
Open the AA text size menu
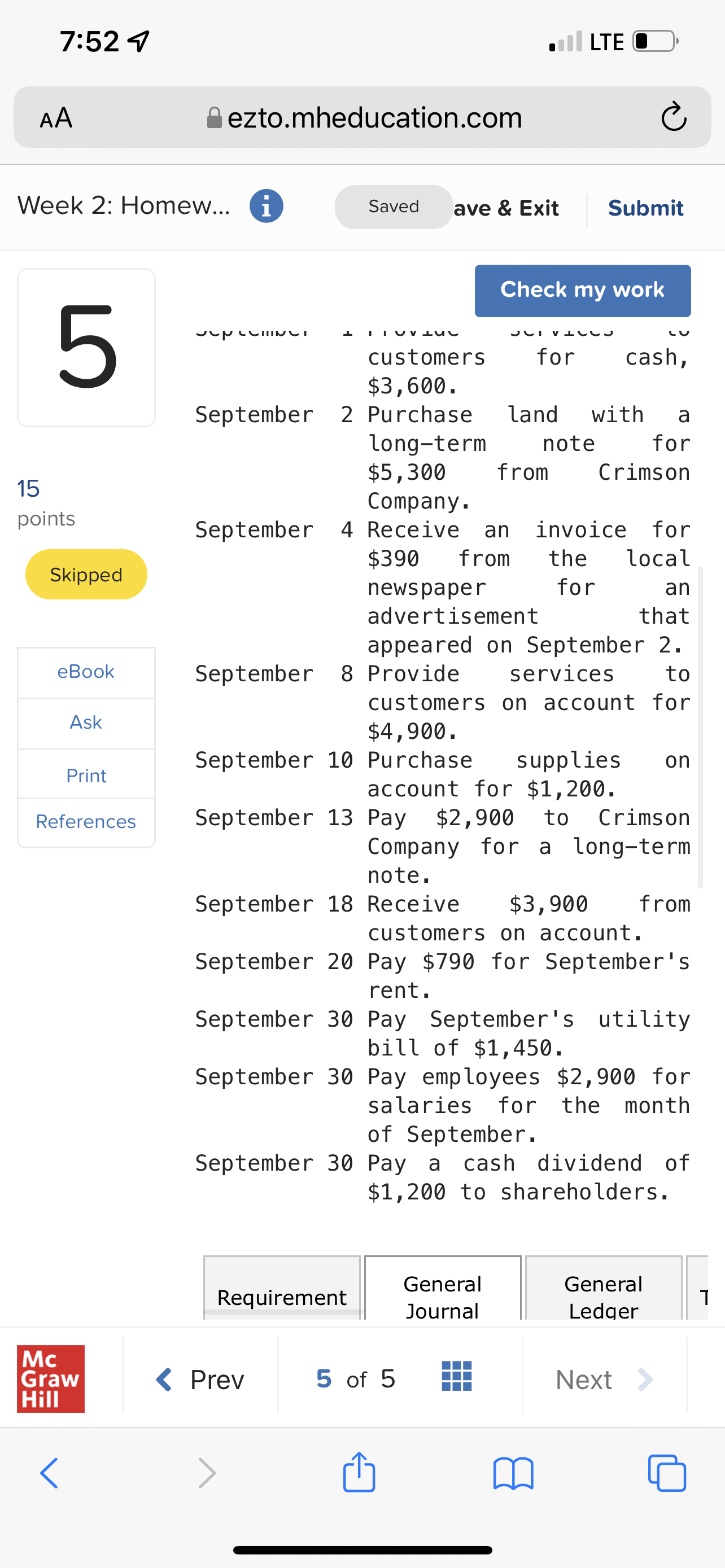(56, 117)
